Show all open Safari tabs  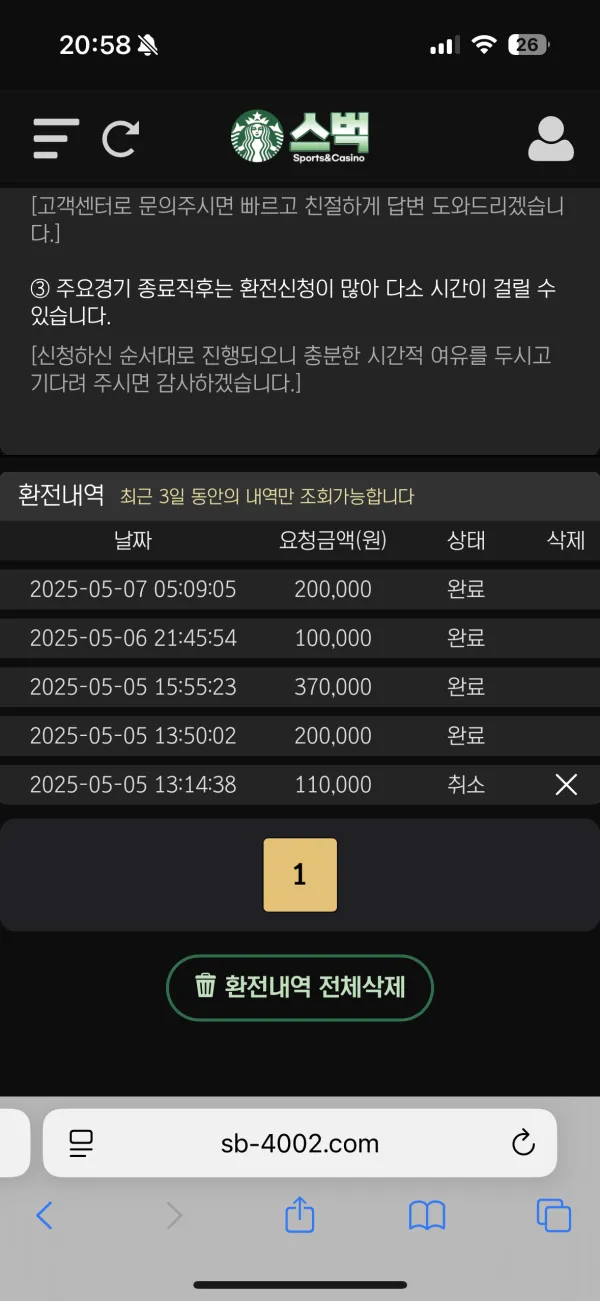click(554, 1216)
